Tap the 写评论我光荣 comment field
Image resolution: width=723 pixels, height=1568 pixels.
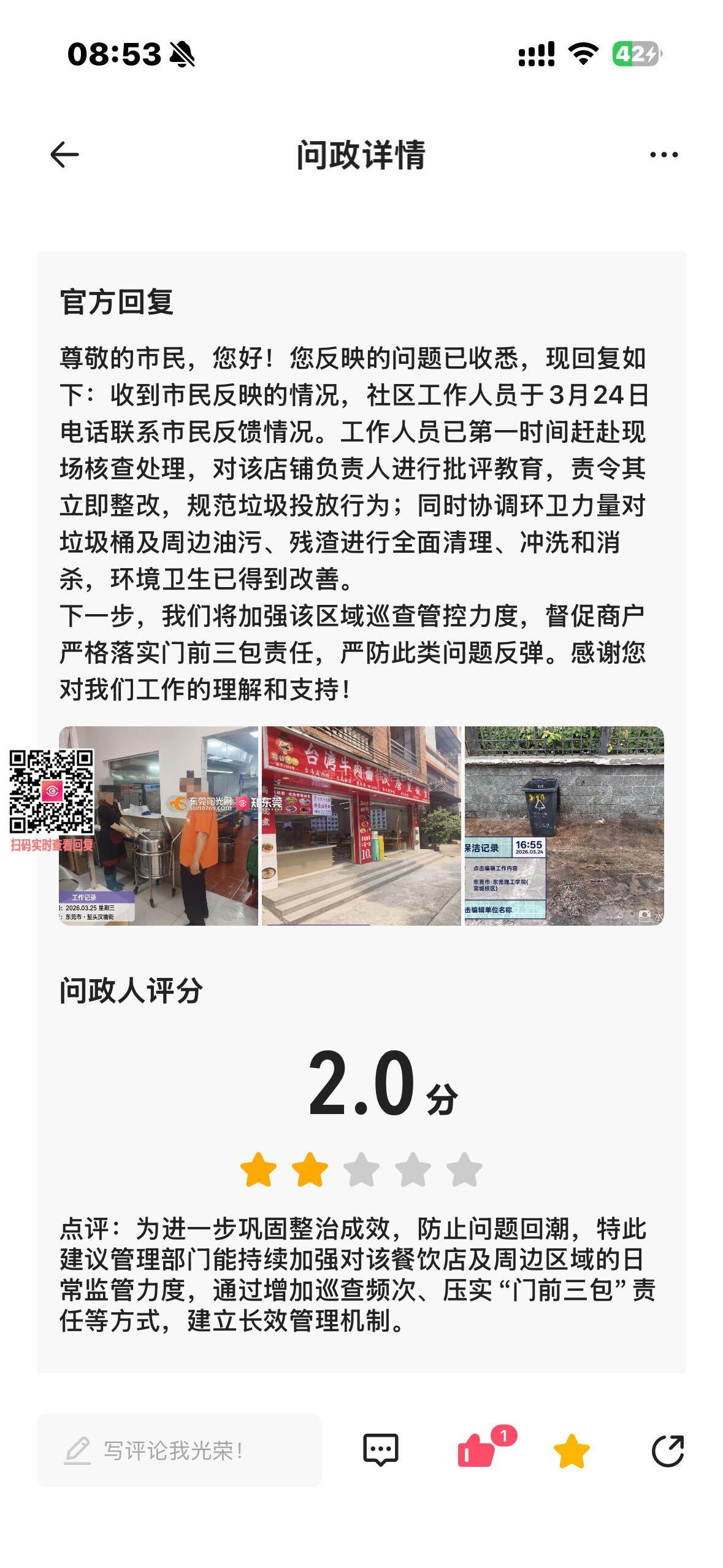point(179,1450)
